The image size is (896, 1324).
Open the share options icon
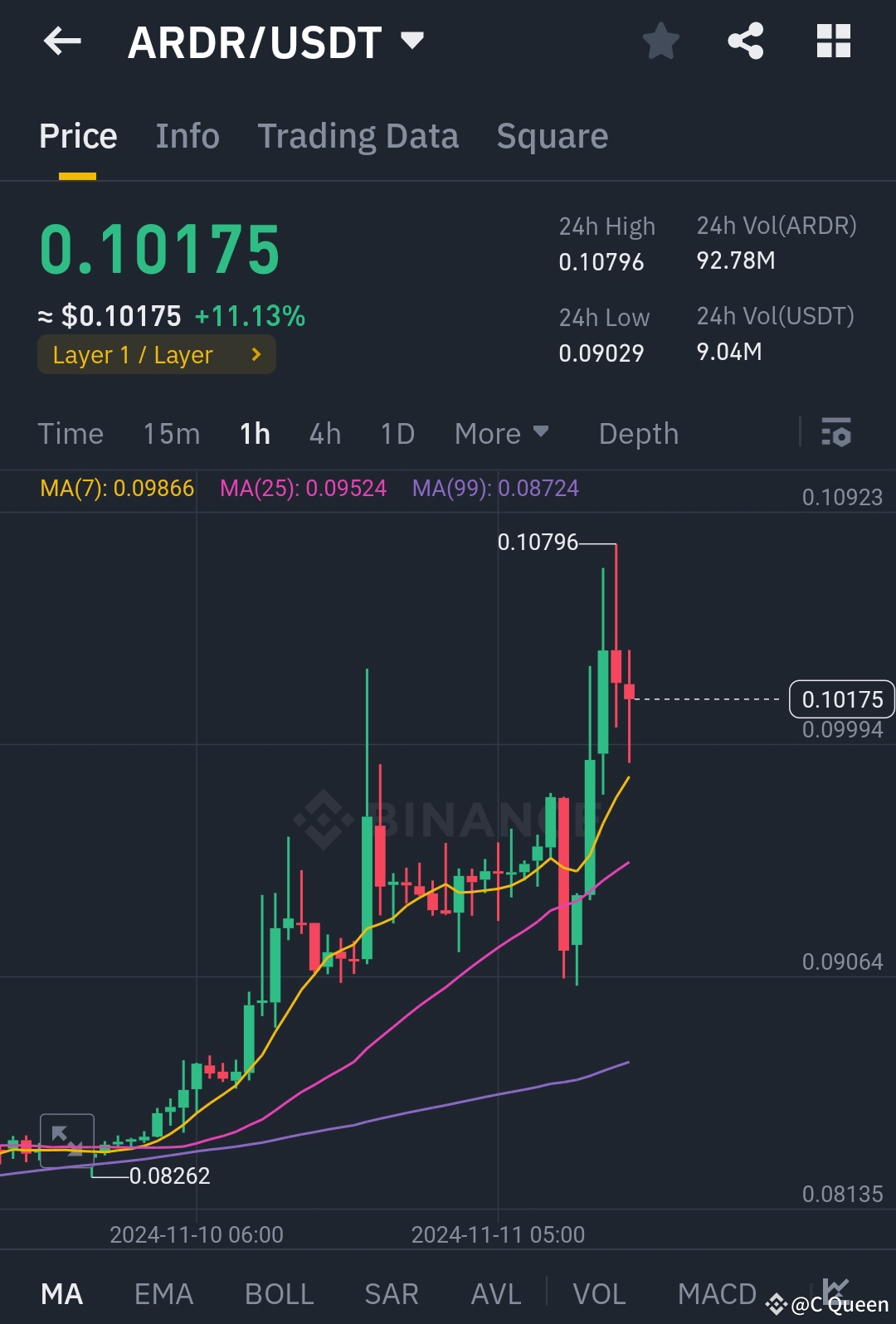745,41
